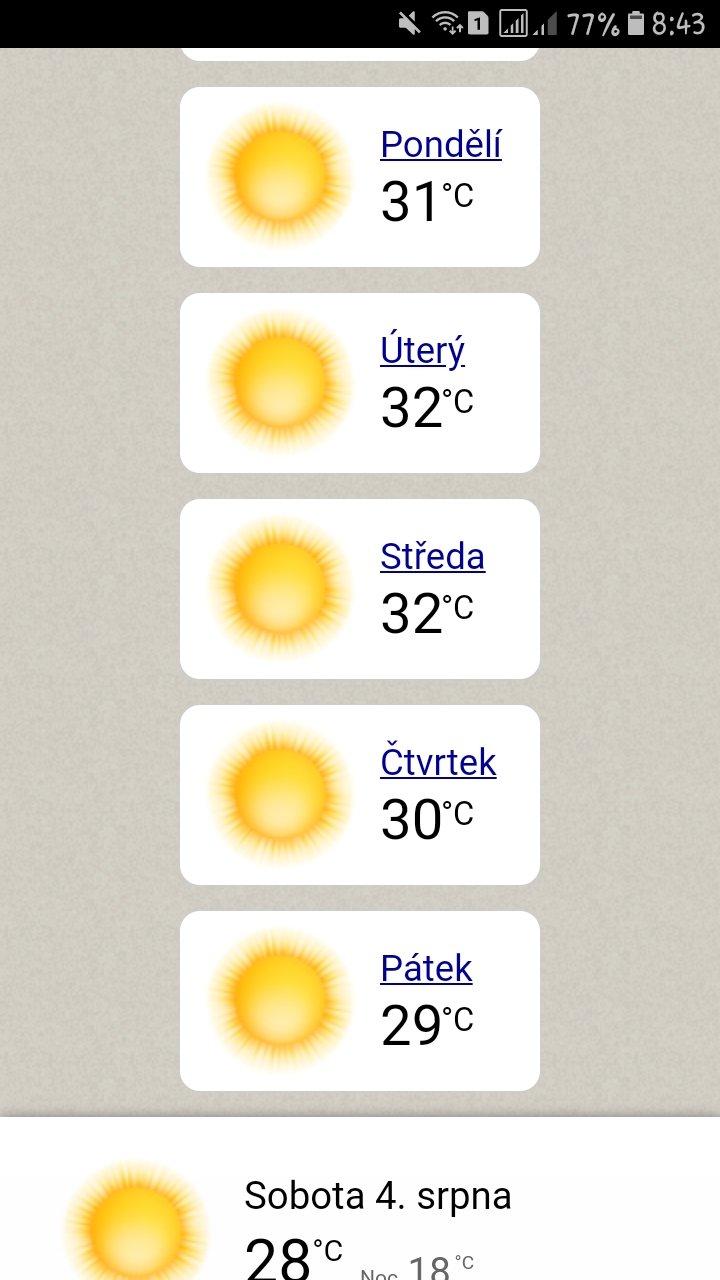The image size is (720, 1280).
Task: Open the Pátek forecast link
Action: [426, 969]
